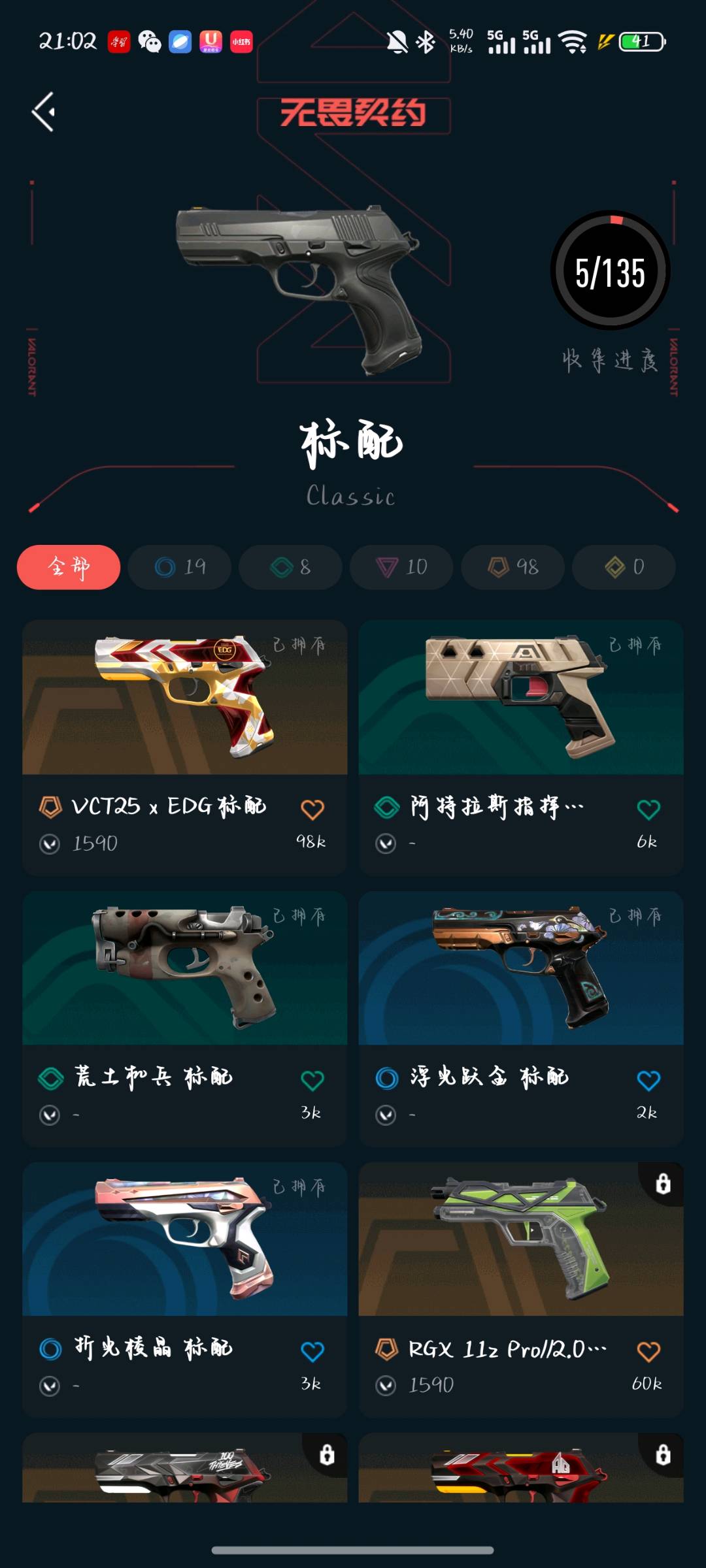
Task: Filter skins by the green tier showing 8
Action: coord(291,567)
